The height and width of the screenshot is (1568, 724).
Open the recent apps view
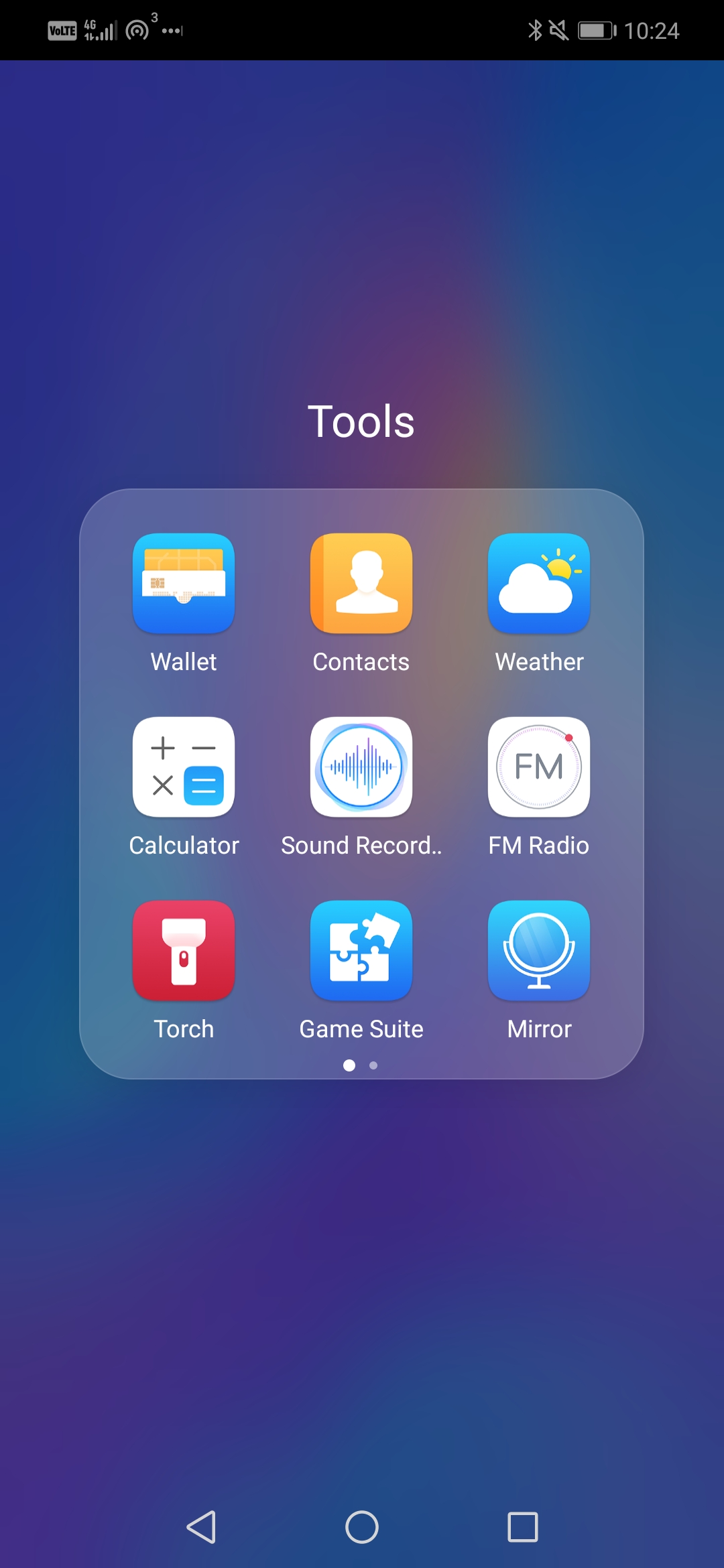coord(523,1527)
